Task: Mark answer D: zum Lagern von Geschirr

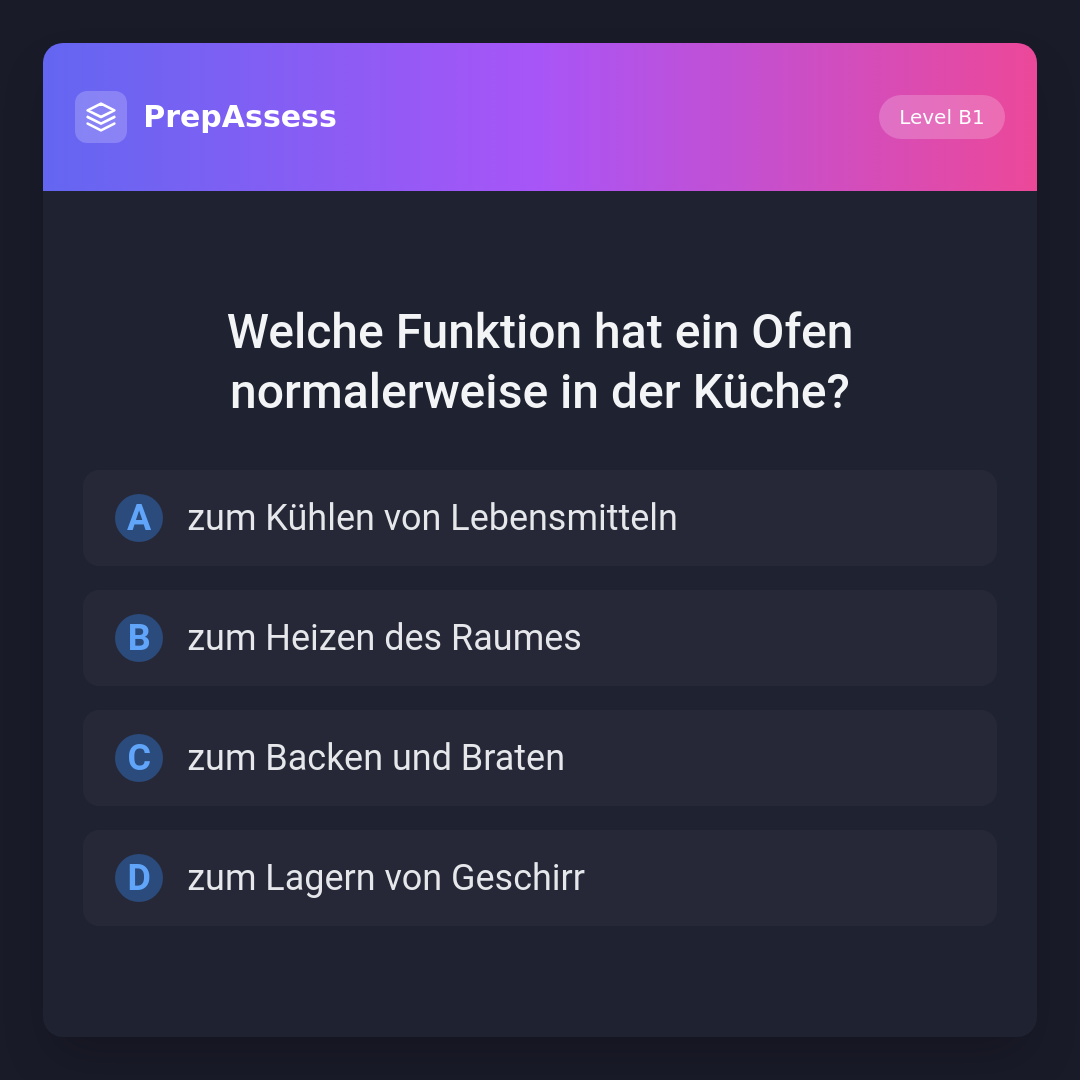Action: [540, 878]
